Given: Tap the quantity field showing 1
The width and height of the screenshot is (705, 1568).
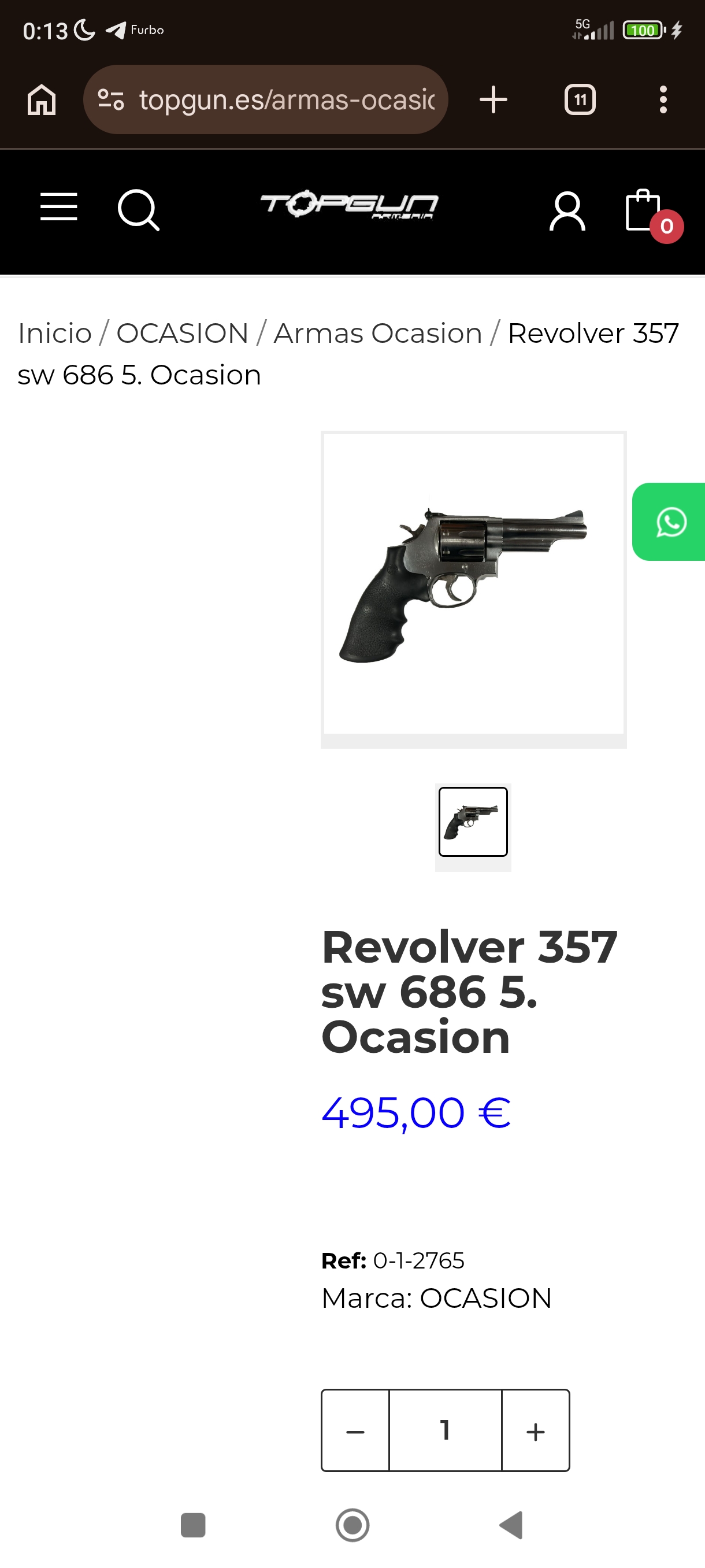Looking at the screenshot, I should [446, 1431].
